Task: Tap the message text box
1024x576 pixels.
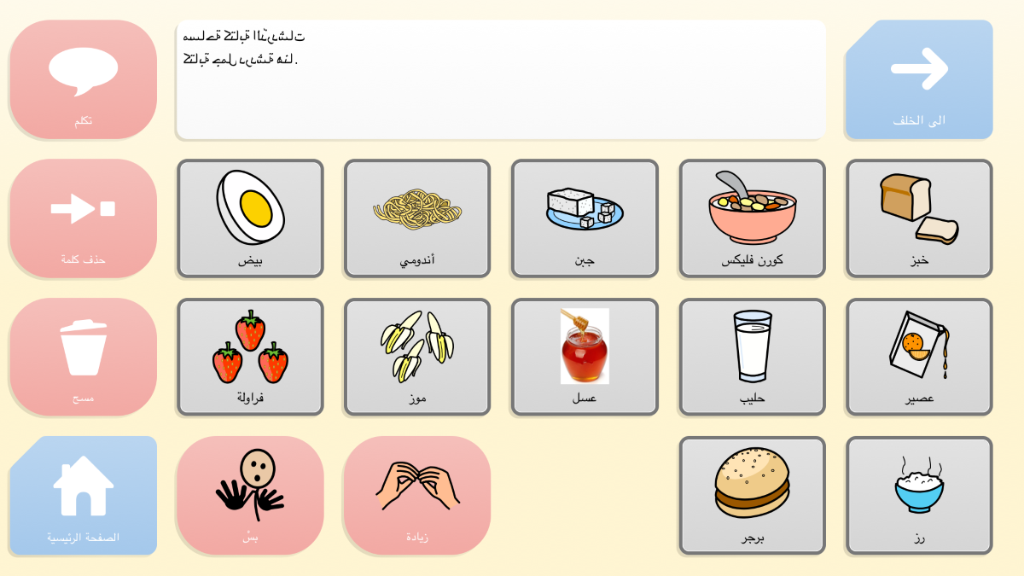Action: (x=500, y=80)
